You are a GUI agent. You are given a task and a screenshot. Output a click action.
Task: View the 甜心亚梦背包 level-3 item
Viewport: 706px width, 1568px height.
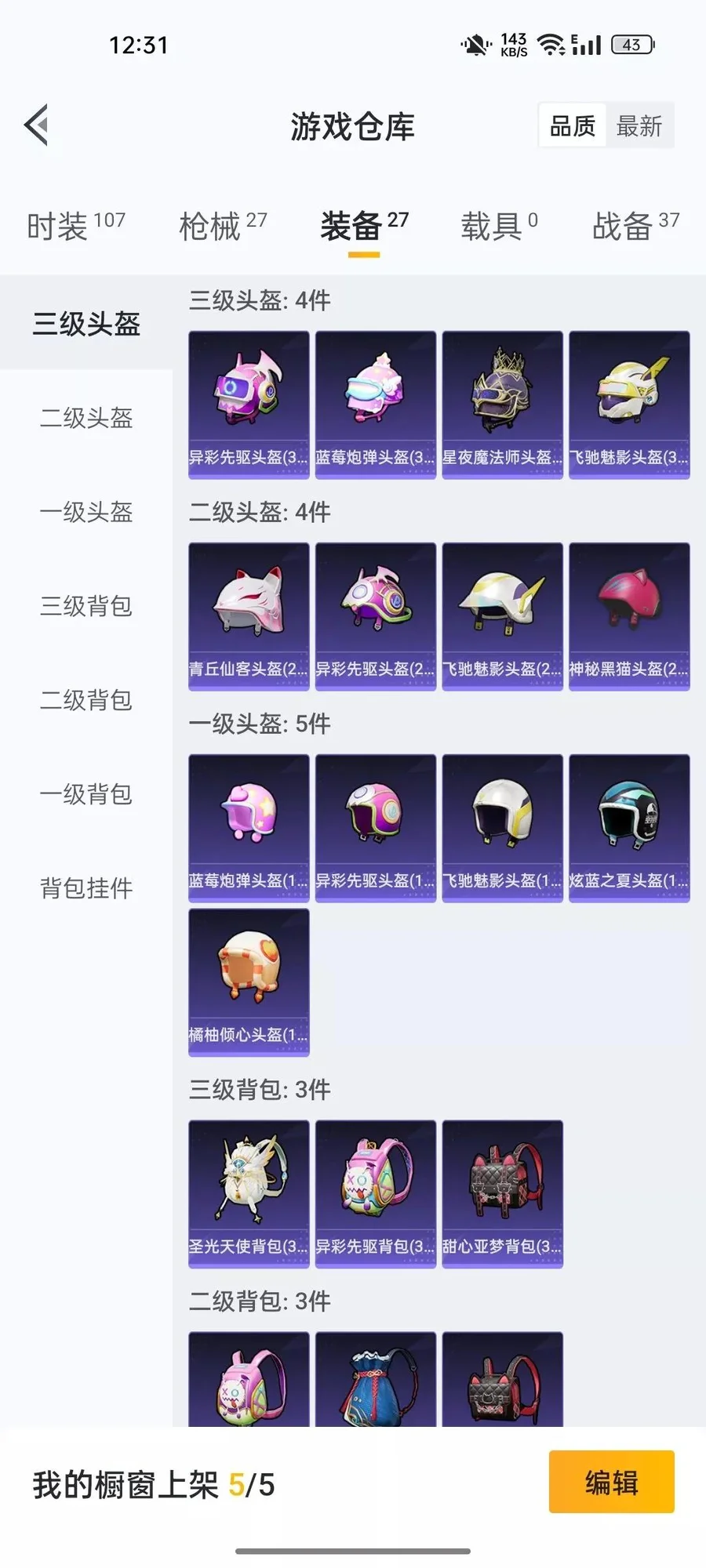(502, 1193)
